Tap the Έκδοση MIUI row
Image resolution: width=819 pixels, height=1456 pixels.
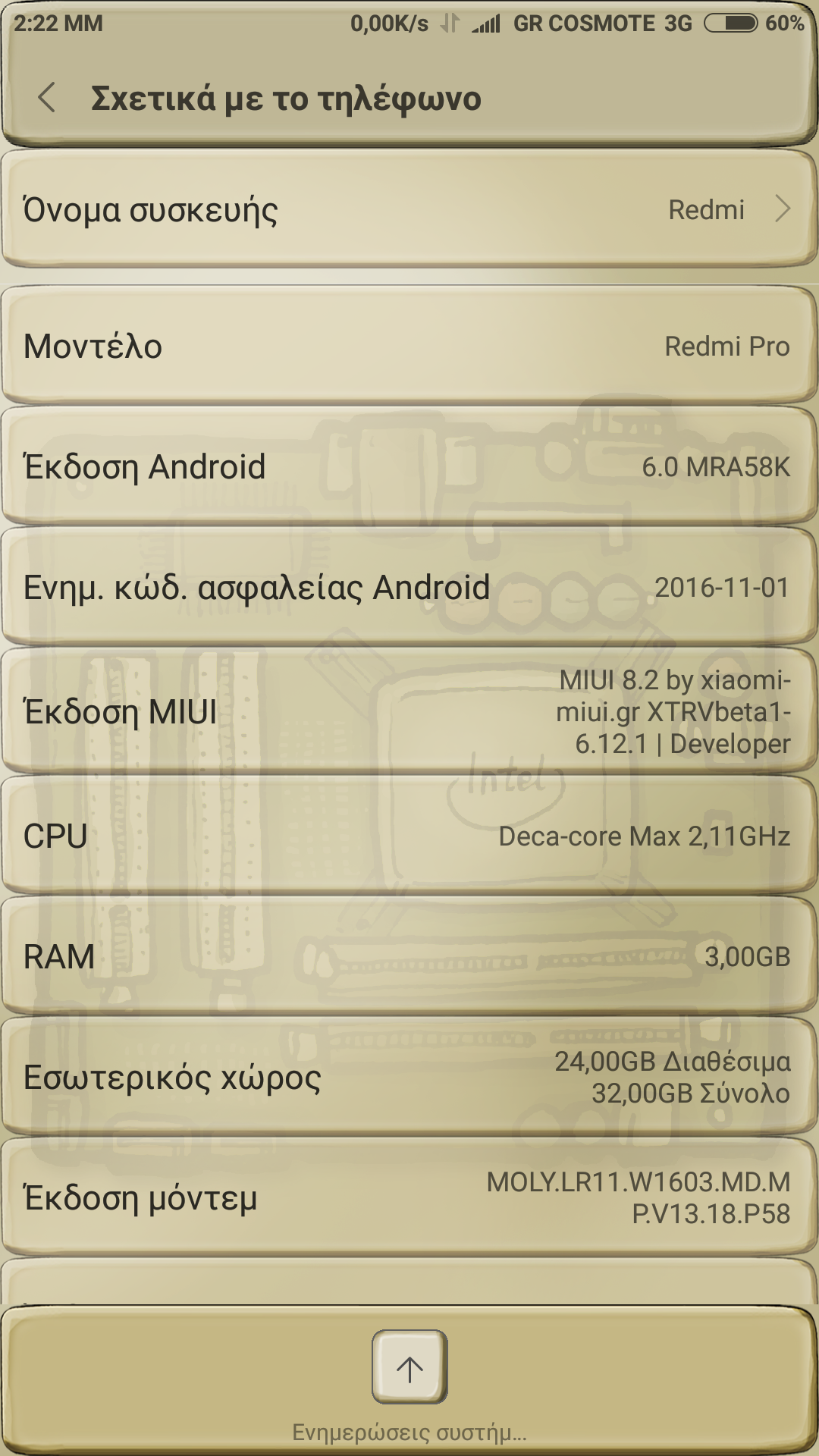(x=409, y=711)
